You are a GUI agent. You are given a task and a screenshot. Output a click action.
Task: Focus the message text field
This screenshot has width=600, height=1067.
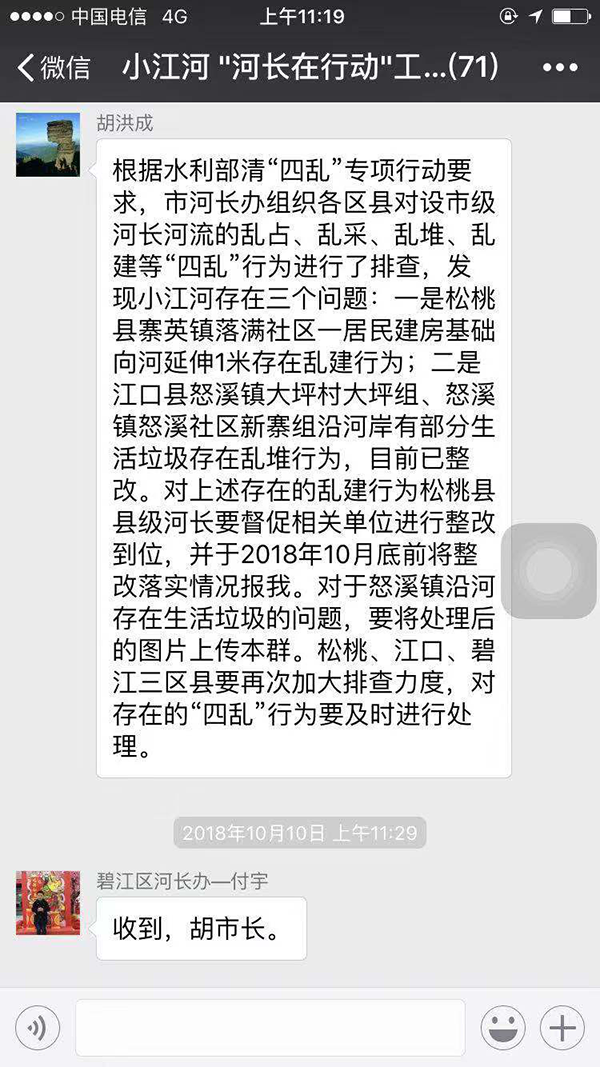(270, 1027)
